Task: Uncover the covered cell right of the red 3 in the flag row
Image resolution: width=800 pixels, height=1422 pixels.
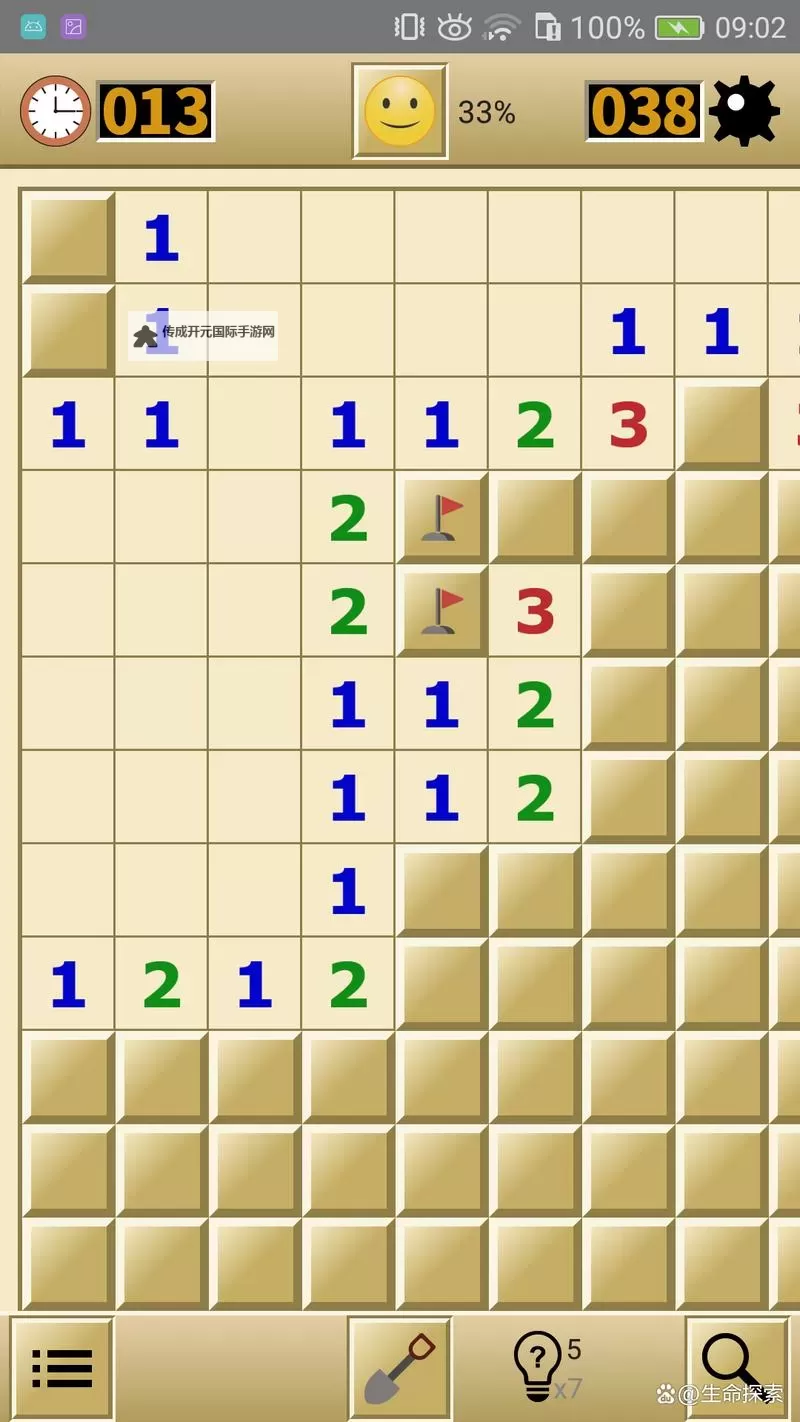Action: [x=628, y=611]
